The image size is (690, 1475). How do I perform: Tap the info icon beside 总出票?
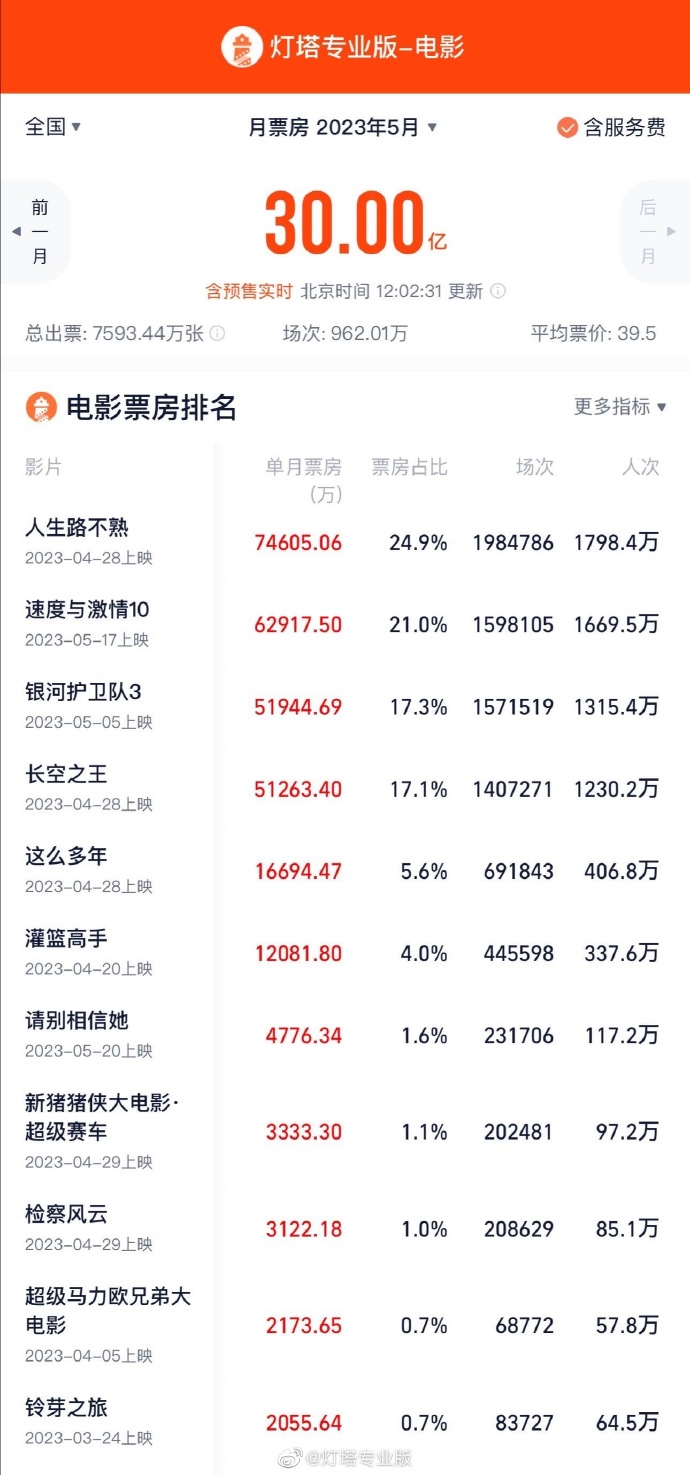coord(217,334)
